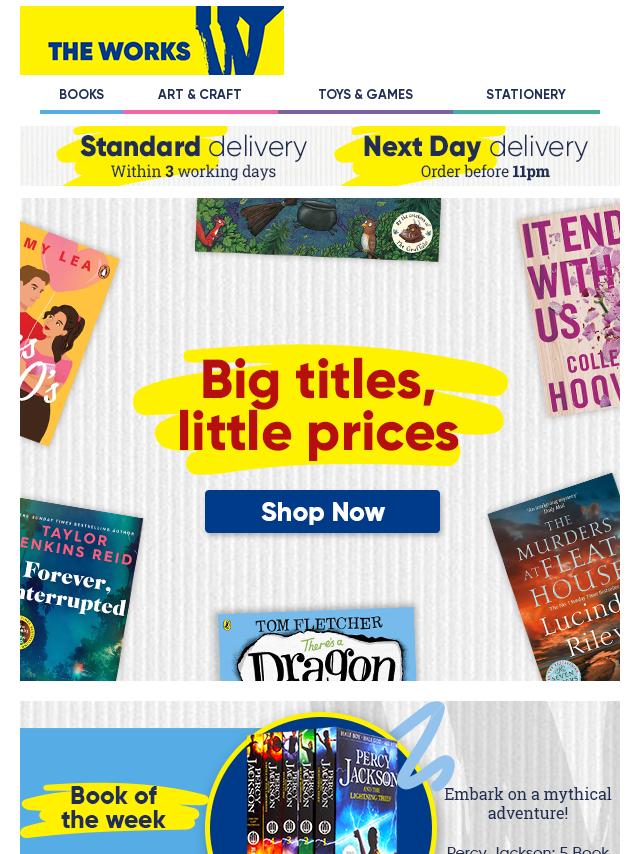Switch to the Stationery category
The height and width of the screenshot is (854, 640).
525,95
